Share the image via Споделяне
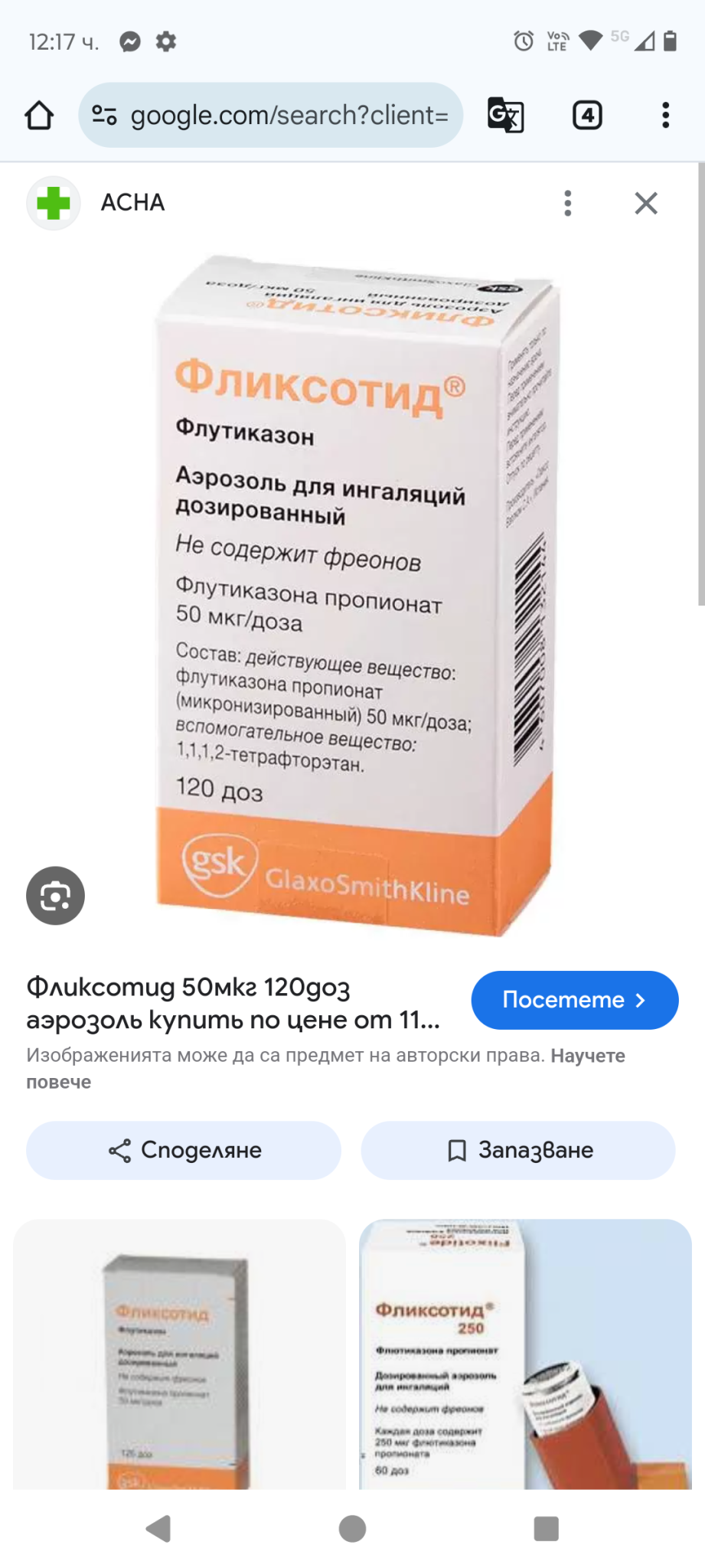This screenshot has width=705, height=1568. (x=184, y=1150)
